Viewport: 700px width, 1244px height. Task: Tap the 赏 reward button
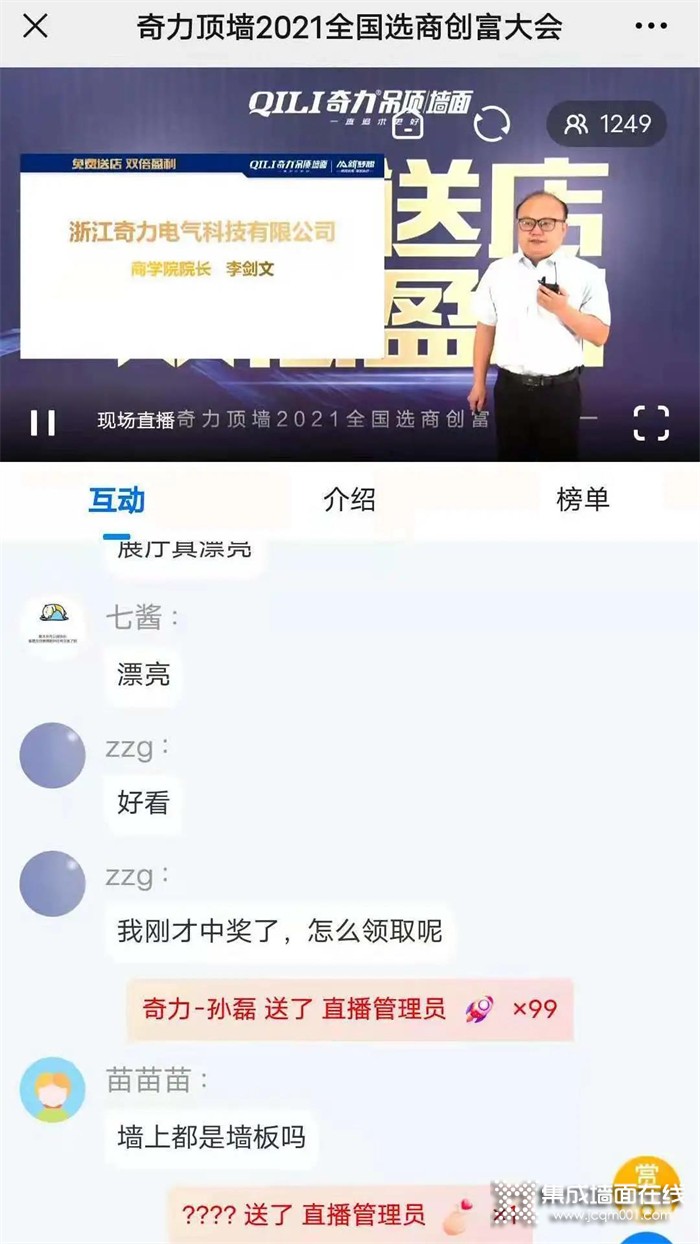click(646, 1178)
